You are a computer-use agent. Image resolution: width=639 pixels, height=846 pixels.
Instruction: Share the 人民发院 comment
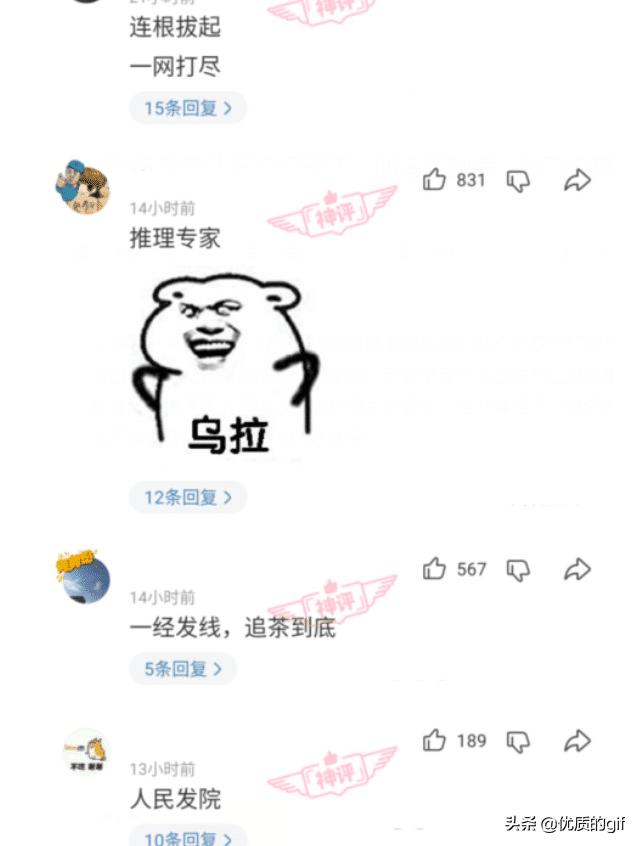tap(577, 742)
